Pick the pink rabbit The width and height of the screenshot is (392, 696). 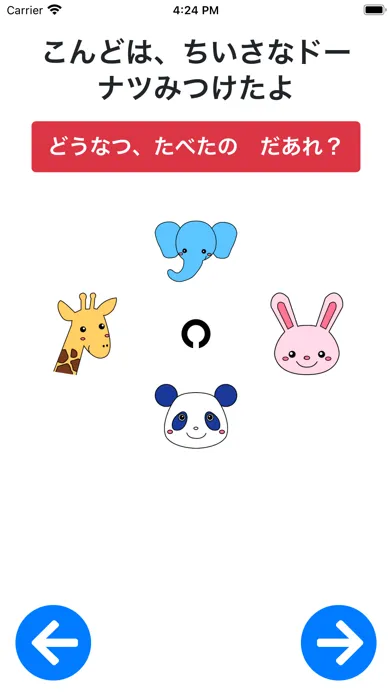click(x=307, y=333)
